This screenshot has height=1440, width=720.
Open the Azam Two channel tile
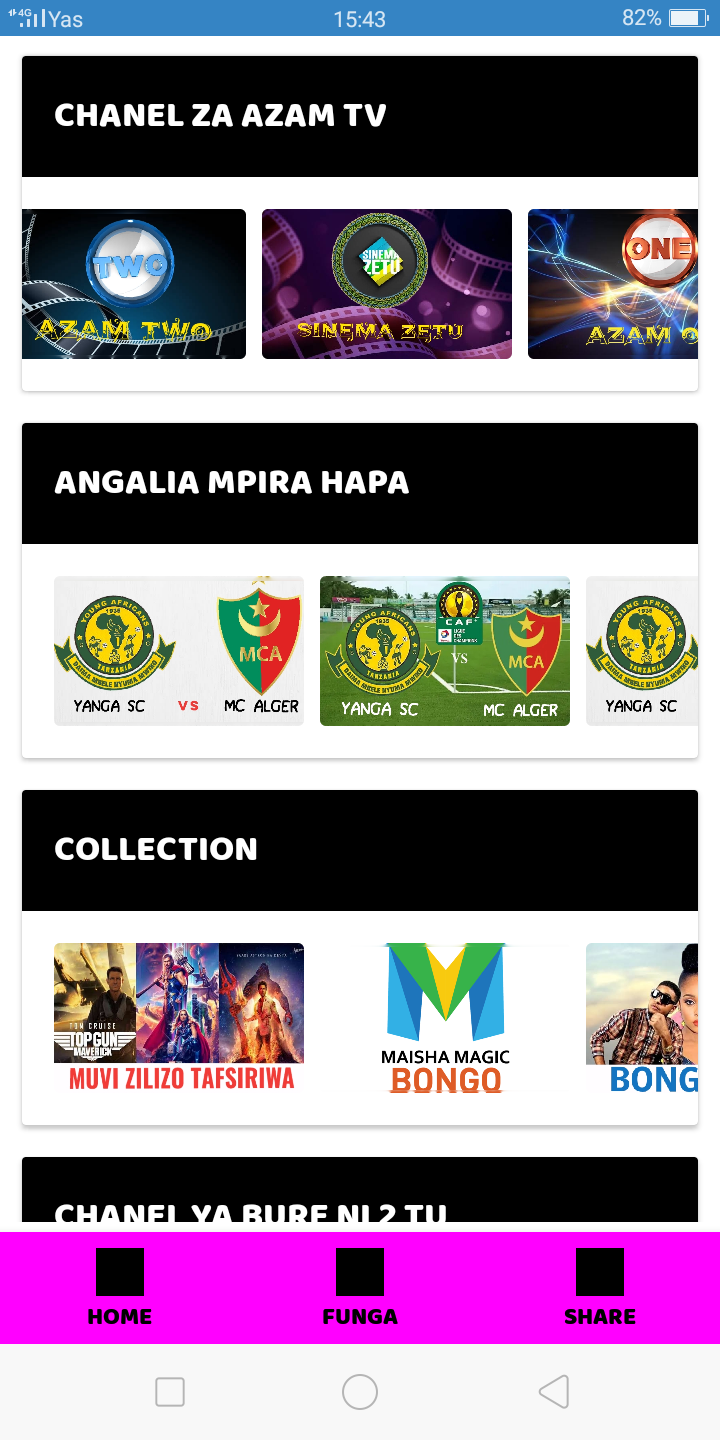click(x=134, y=284)
